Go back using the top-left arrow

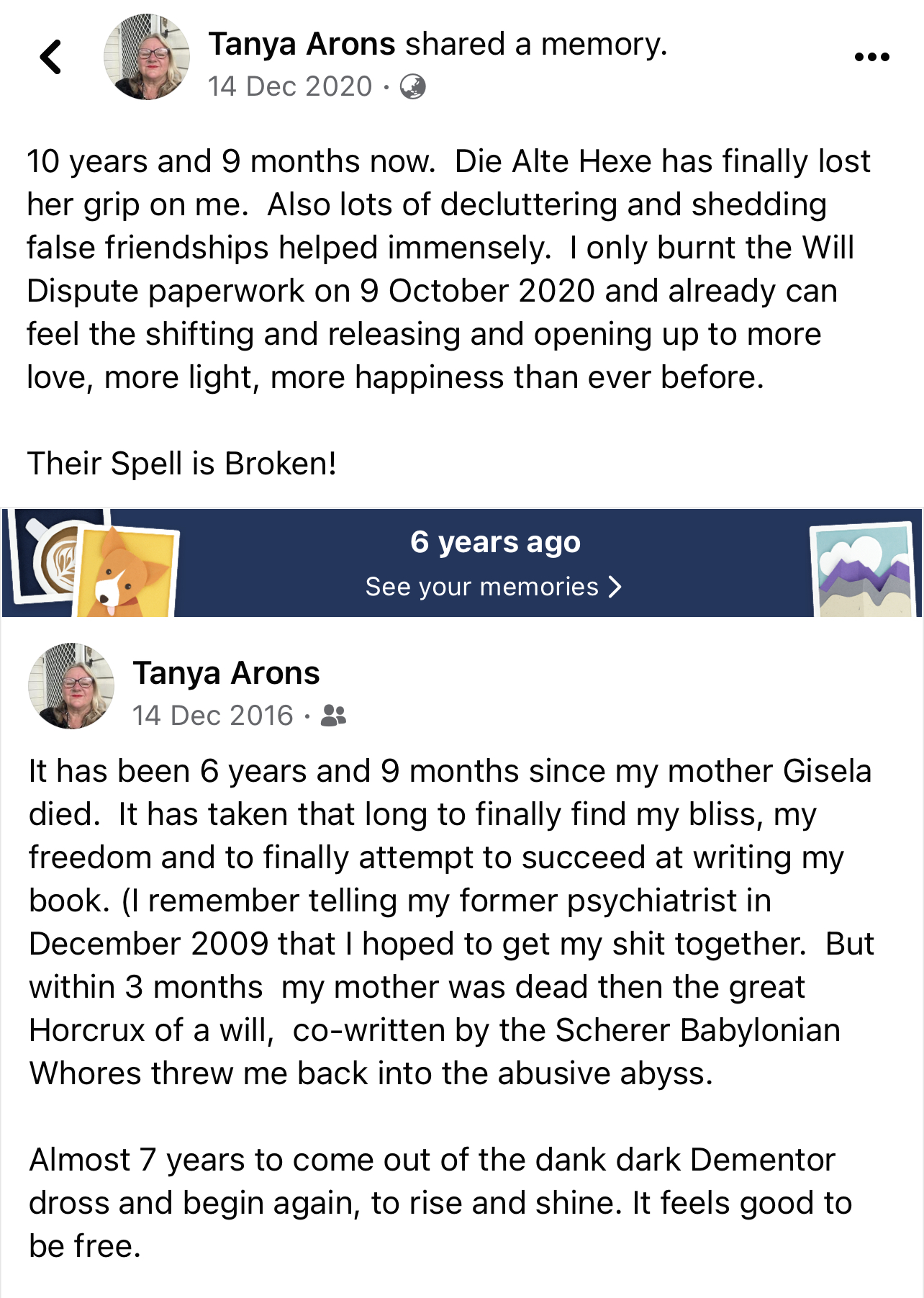51,57
